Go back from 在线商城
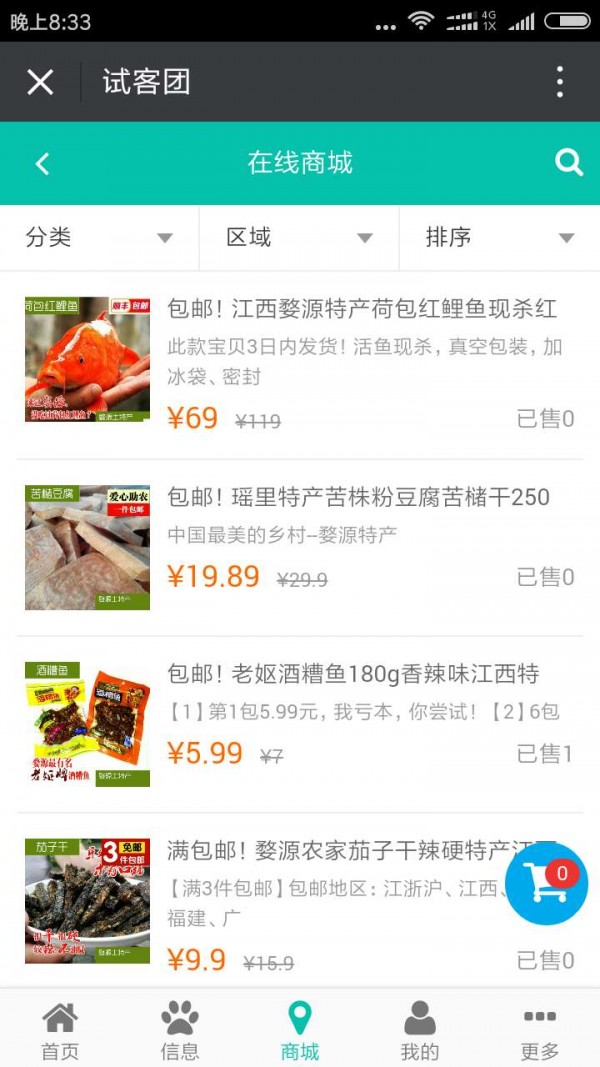600x1067 pixels. tap(42, 163)
